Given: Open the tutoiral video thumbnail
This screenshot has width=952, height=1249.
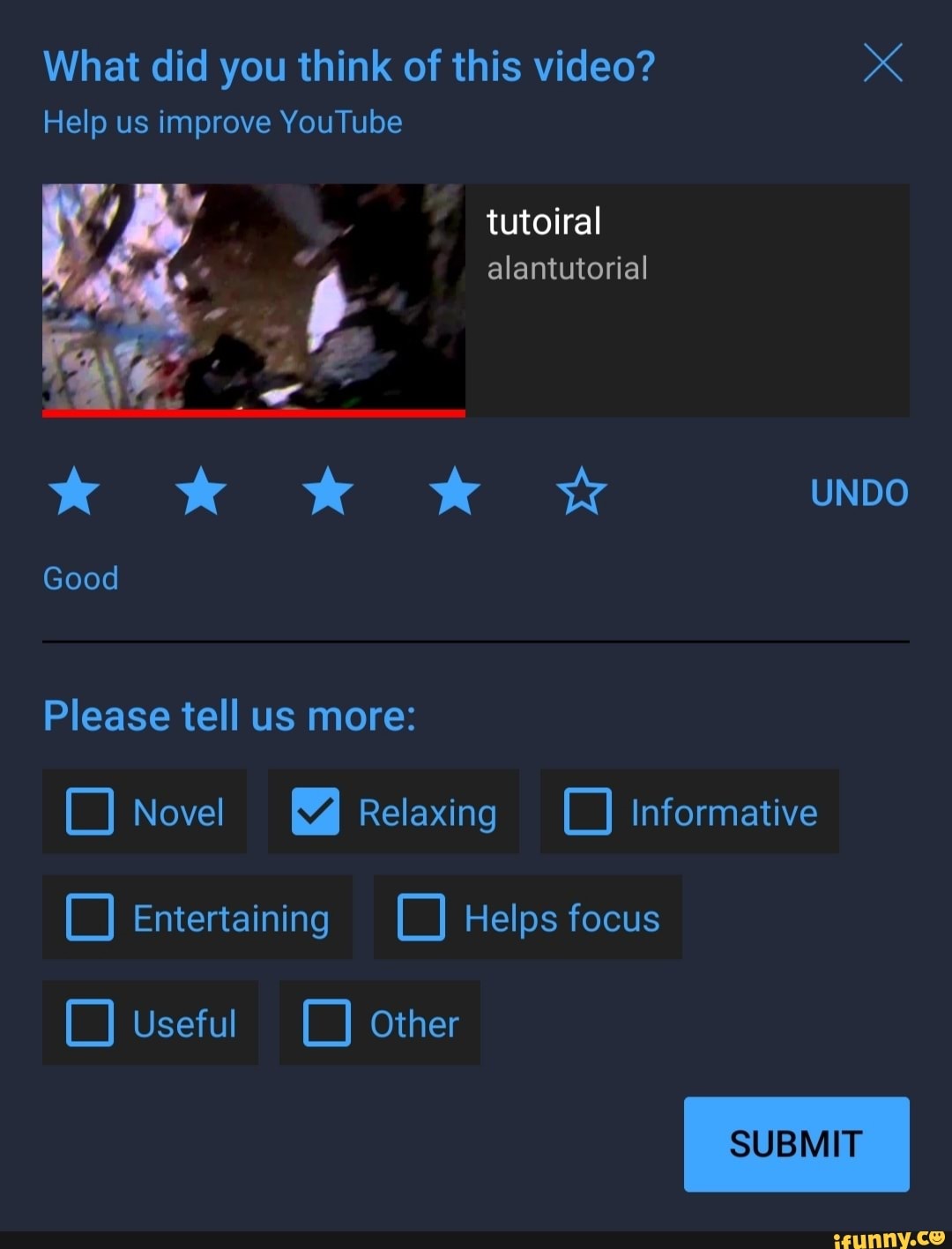Looking at the screenshot, I should tap(254, 298).
